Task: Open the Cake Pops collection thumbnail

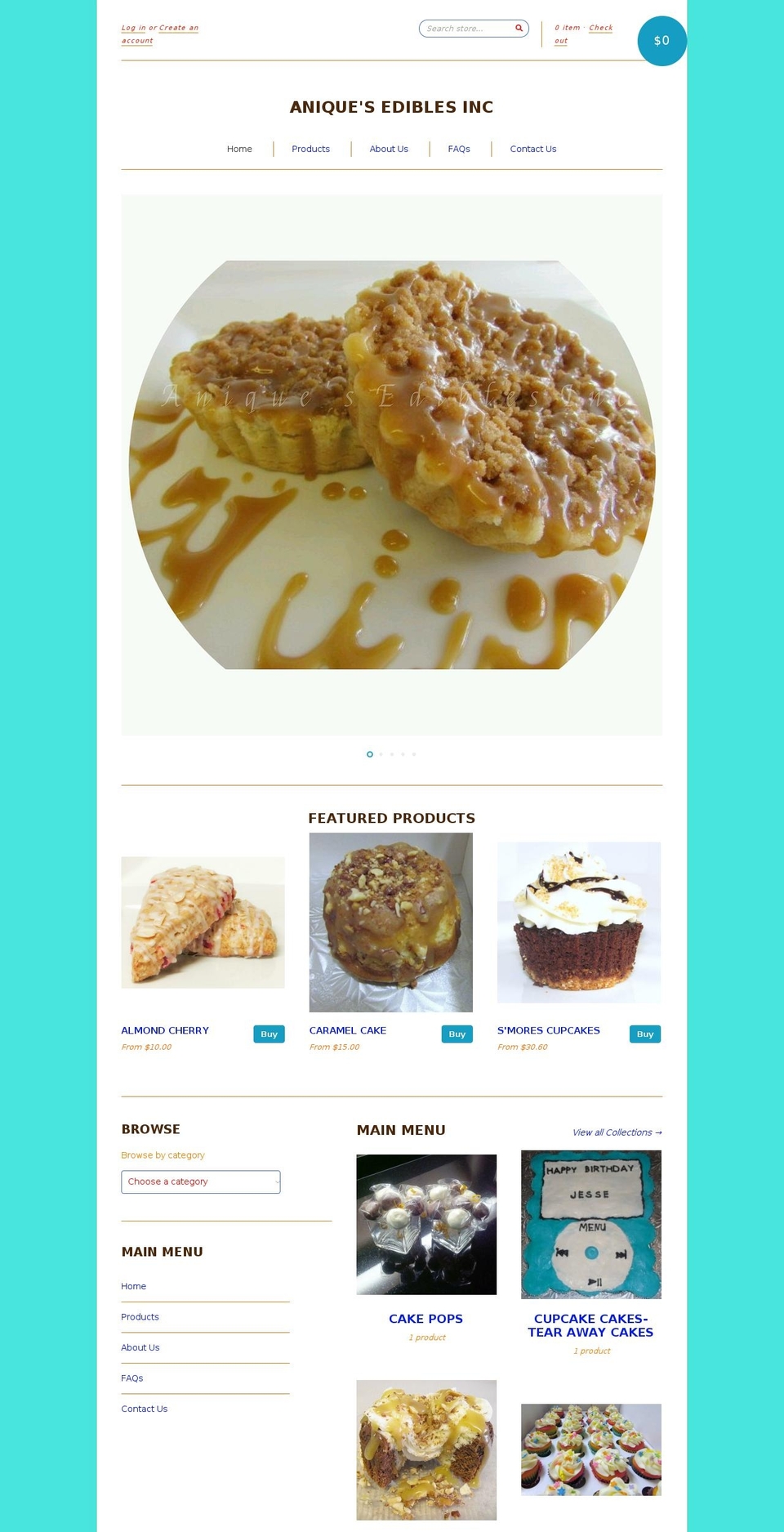Action: click(x=425, y=1224)
